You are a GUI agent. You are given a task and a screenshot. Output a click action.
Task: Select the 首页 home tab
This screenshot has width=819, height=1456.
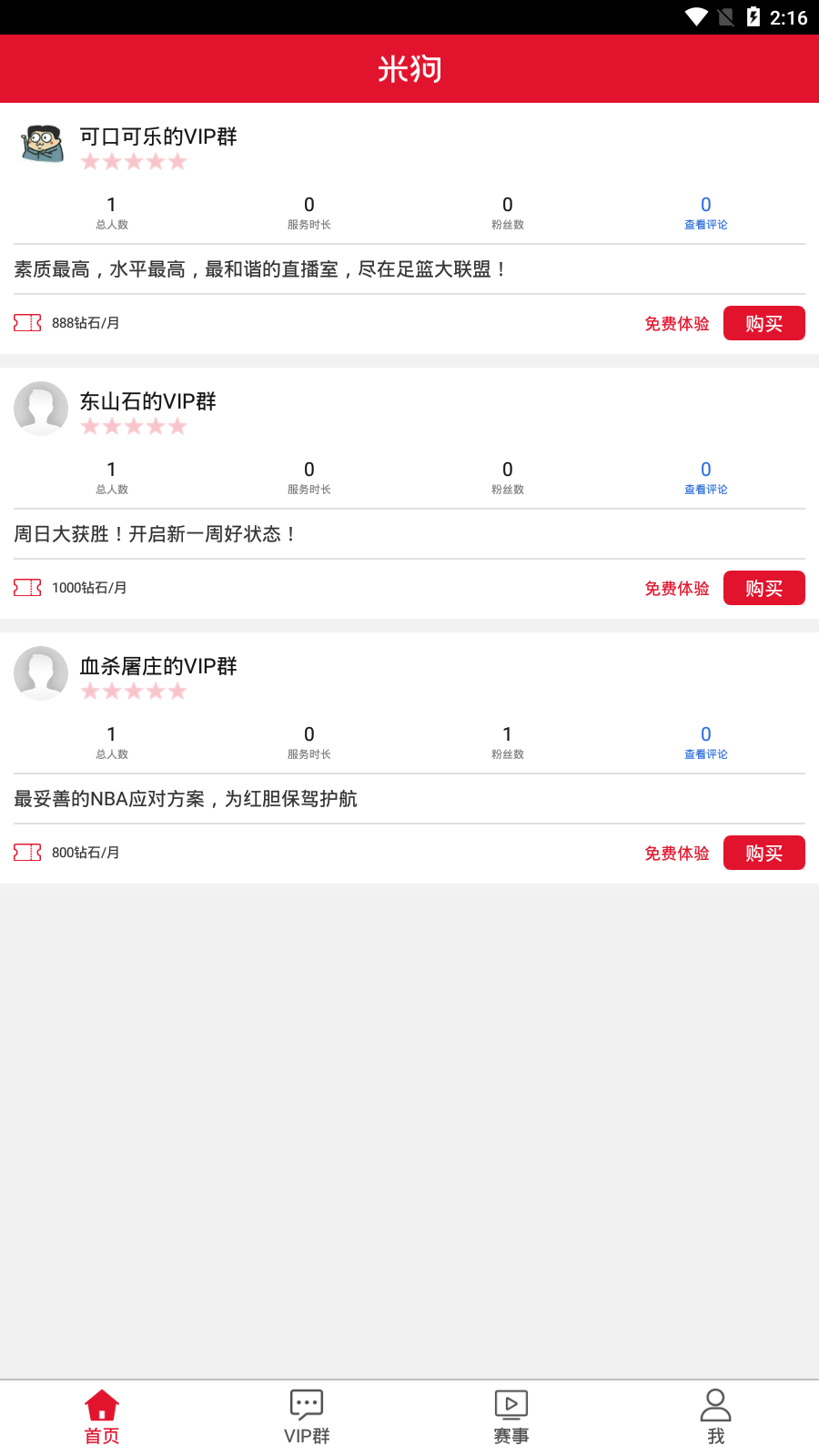pos(102,1416)
